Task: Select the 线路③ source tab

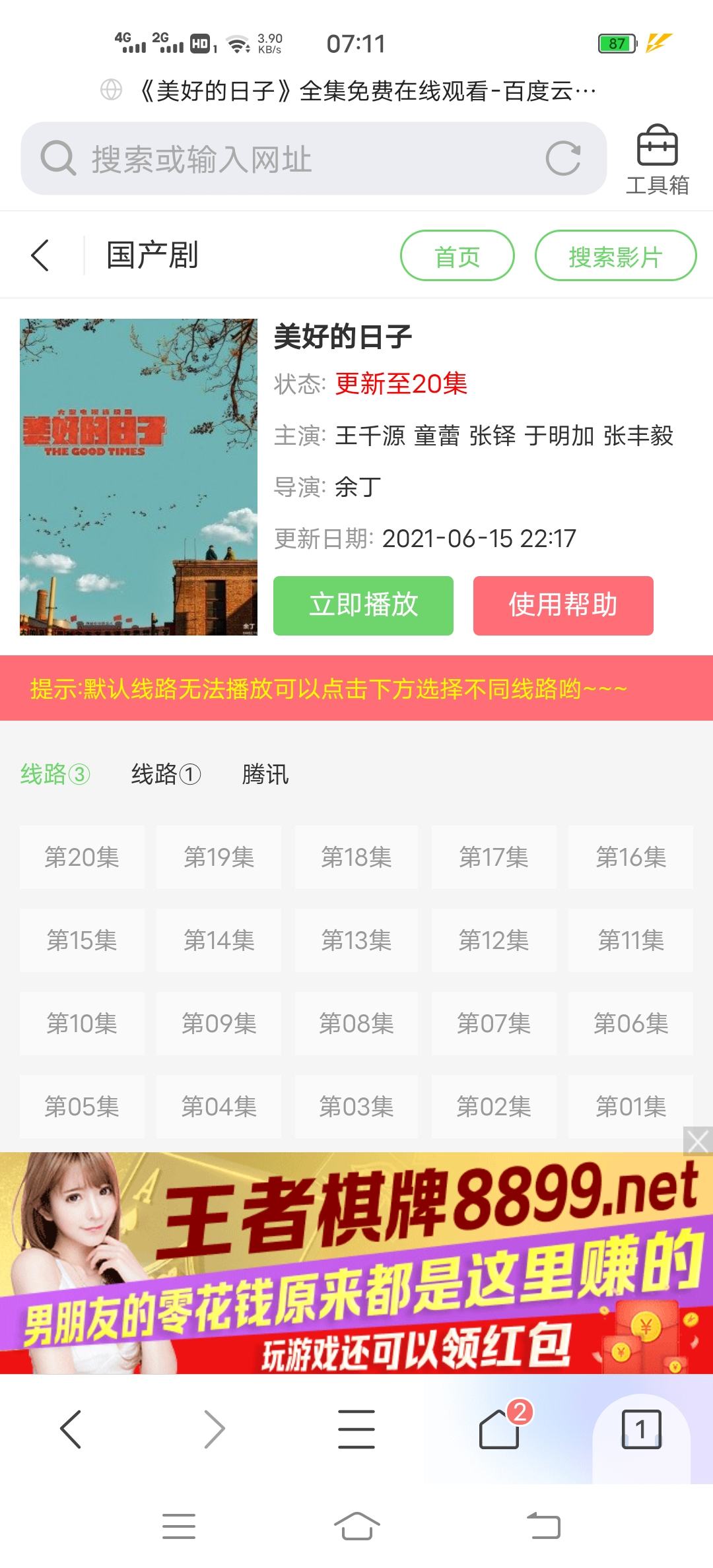Action: click(55, 774)
